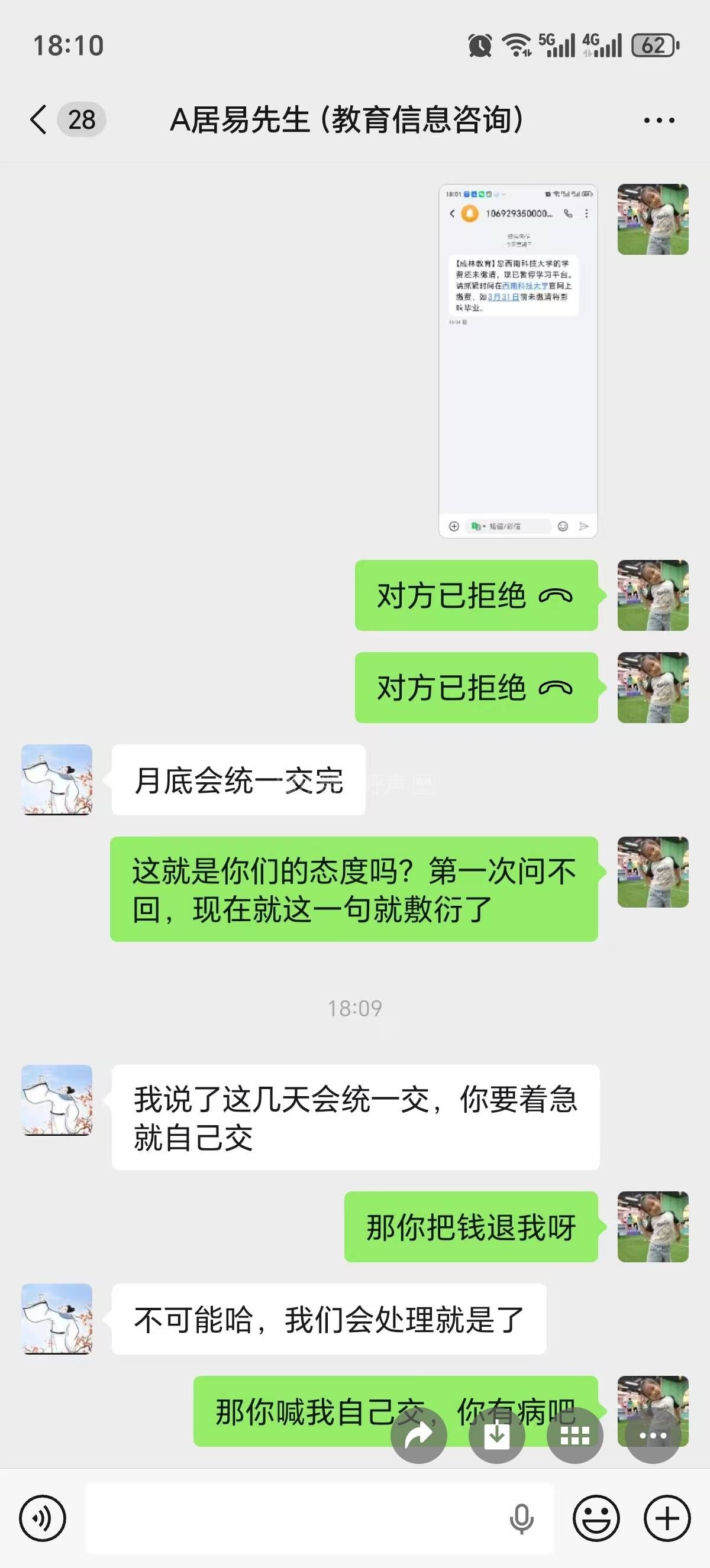Open the SMS screenshot image message
This screenshot has height=1568, width=710.
click(518, 360)
